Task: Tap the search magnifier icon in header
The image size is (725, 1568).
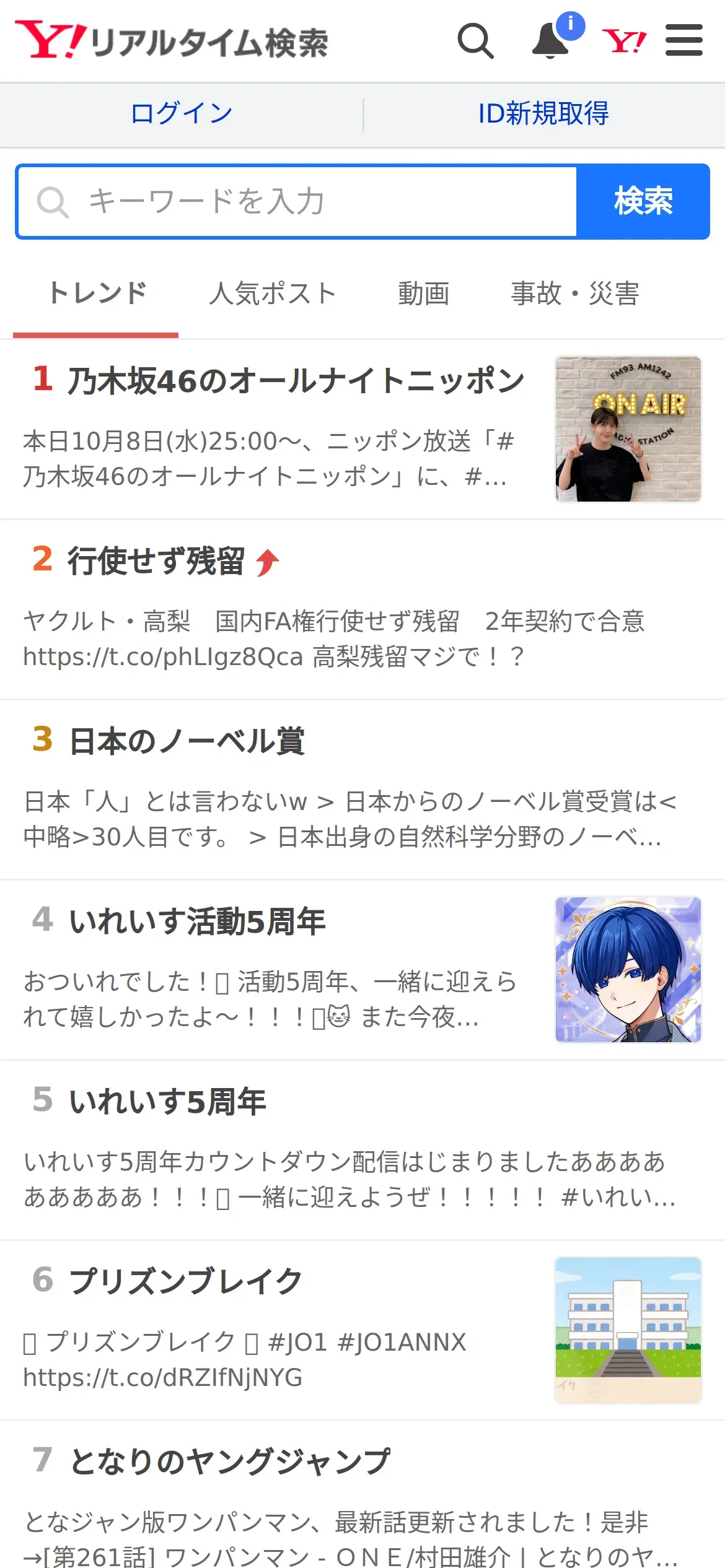Action: pyautogui.click(x=475, y=41)
